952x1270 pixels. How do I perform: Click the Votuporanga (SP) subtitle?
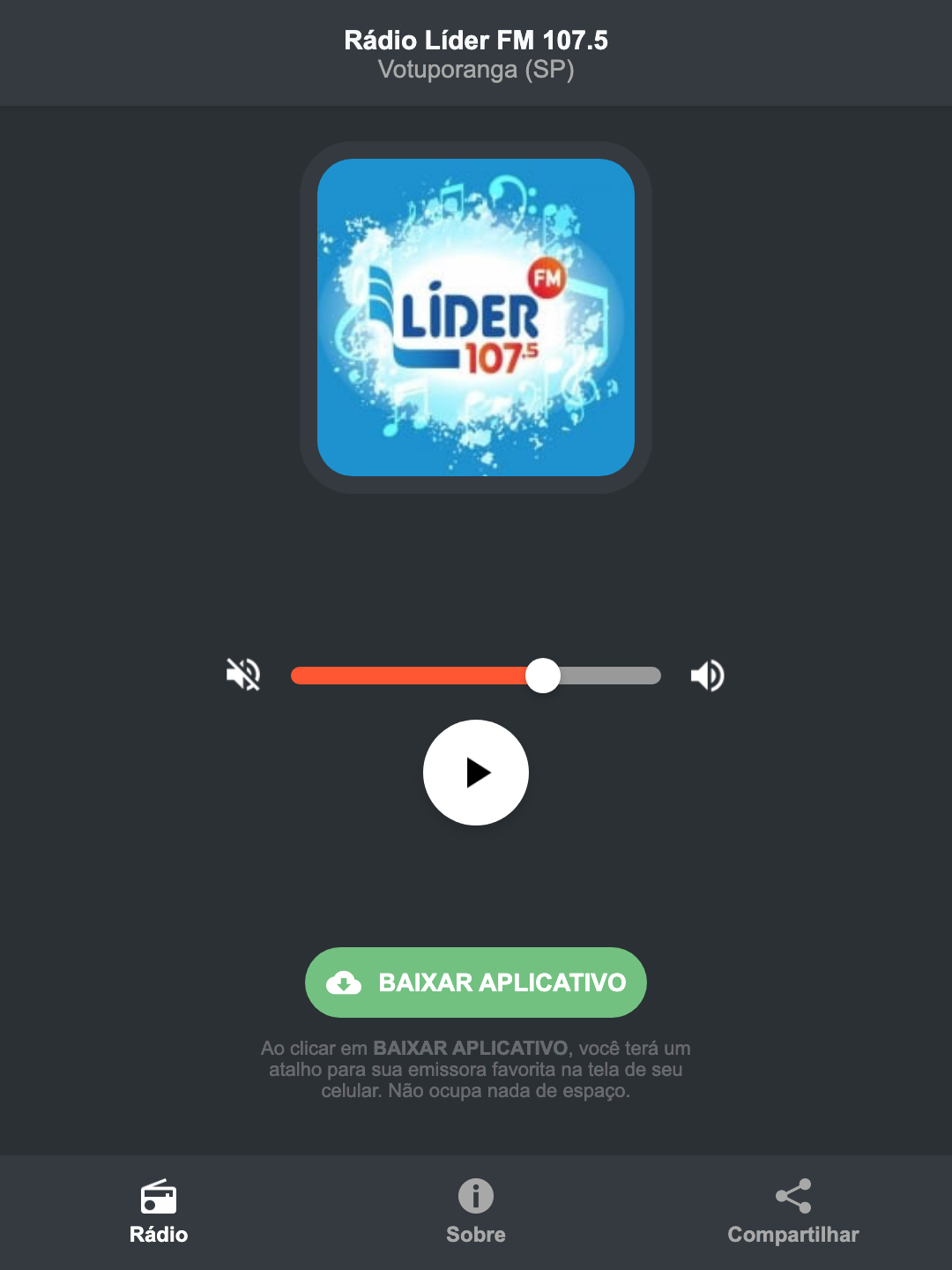[476, 71]
